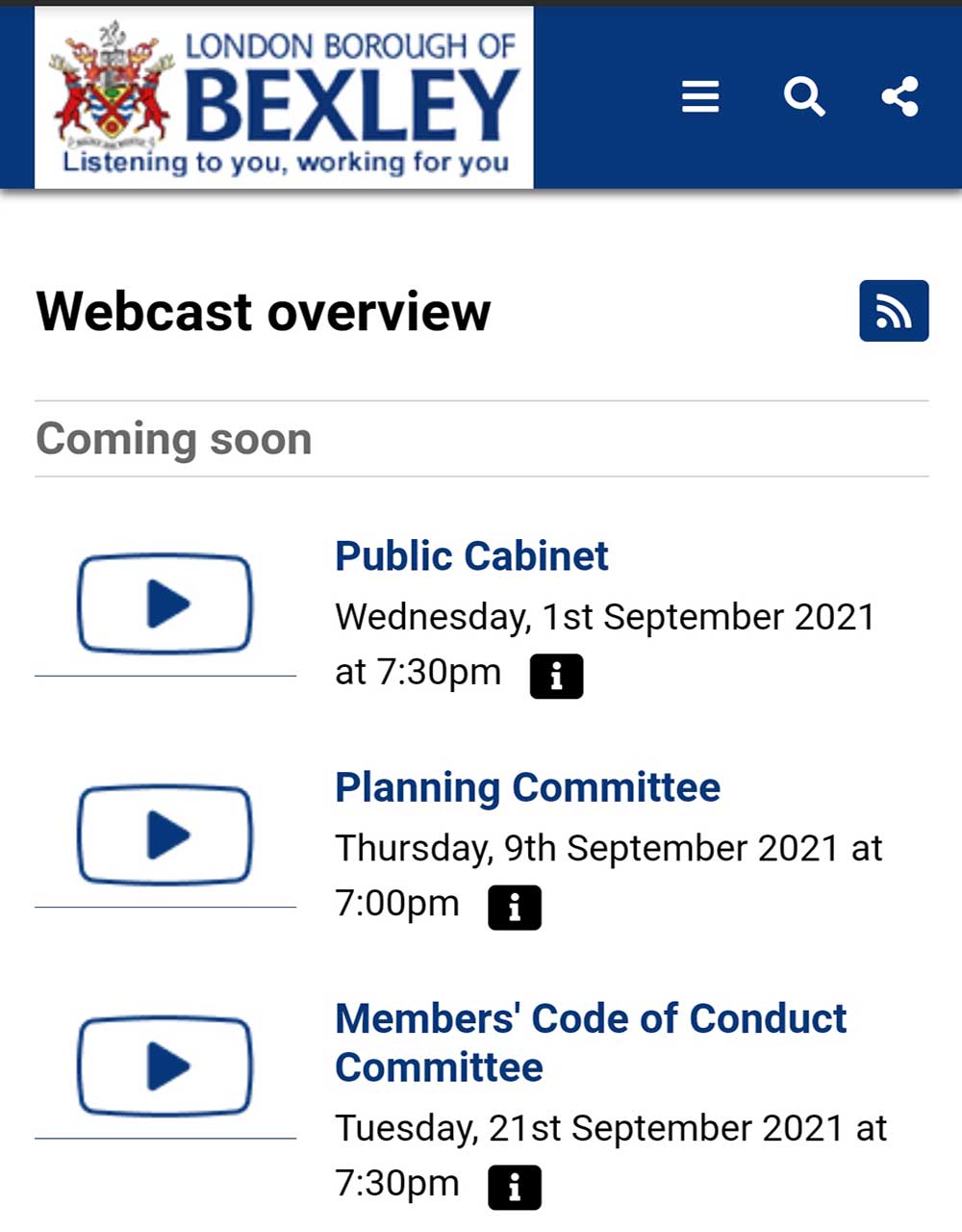Subscribe via the RSS feed icon
Image resolution: width=962 pixels, height=1232 pixels.
894,311
